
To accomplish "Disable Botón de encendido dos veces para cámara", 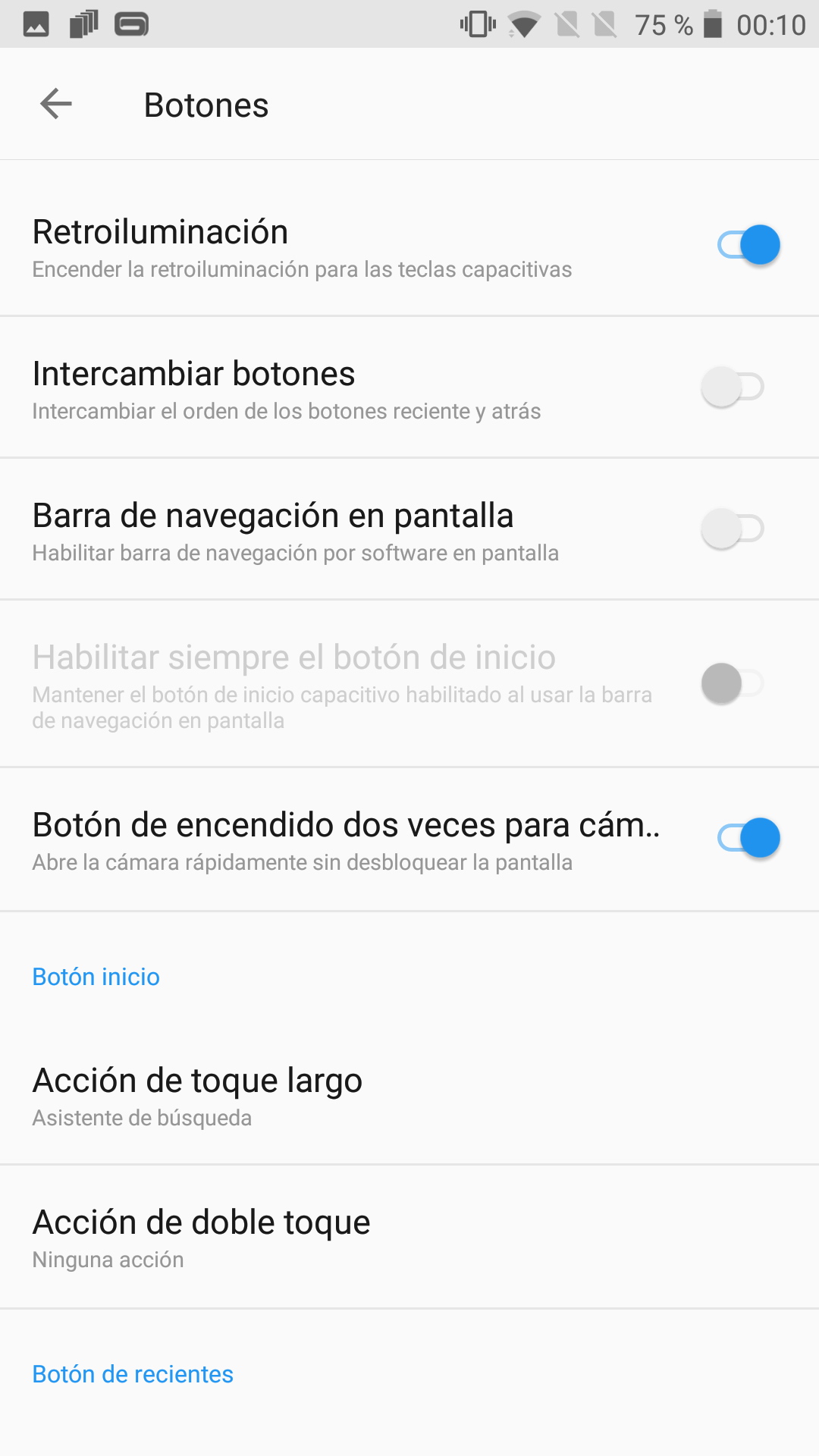I will [x=748, y=838].
